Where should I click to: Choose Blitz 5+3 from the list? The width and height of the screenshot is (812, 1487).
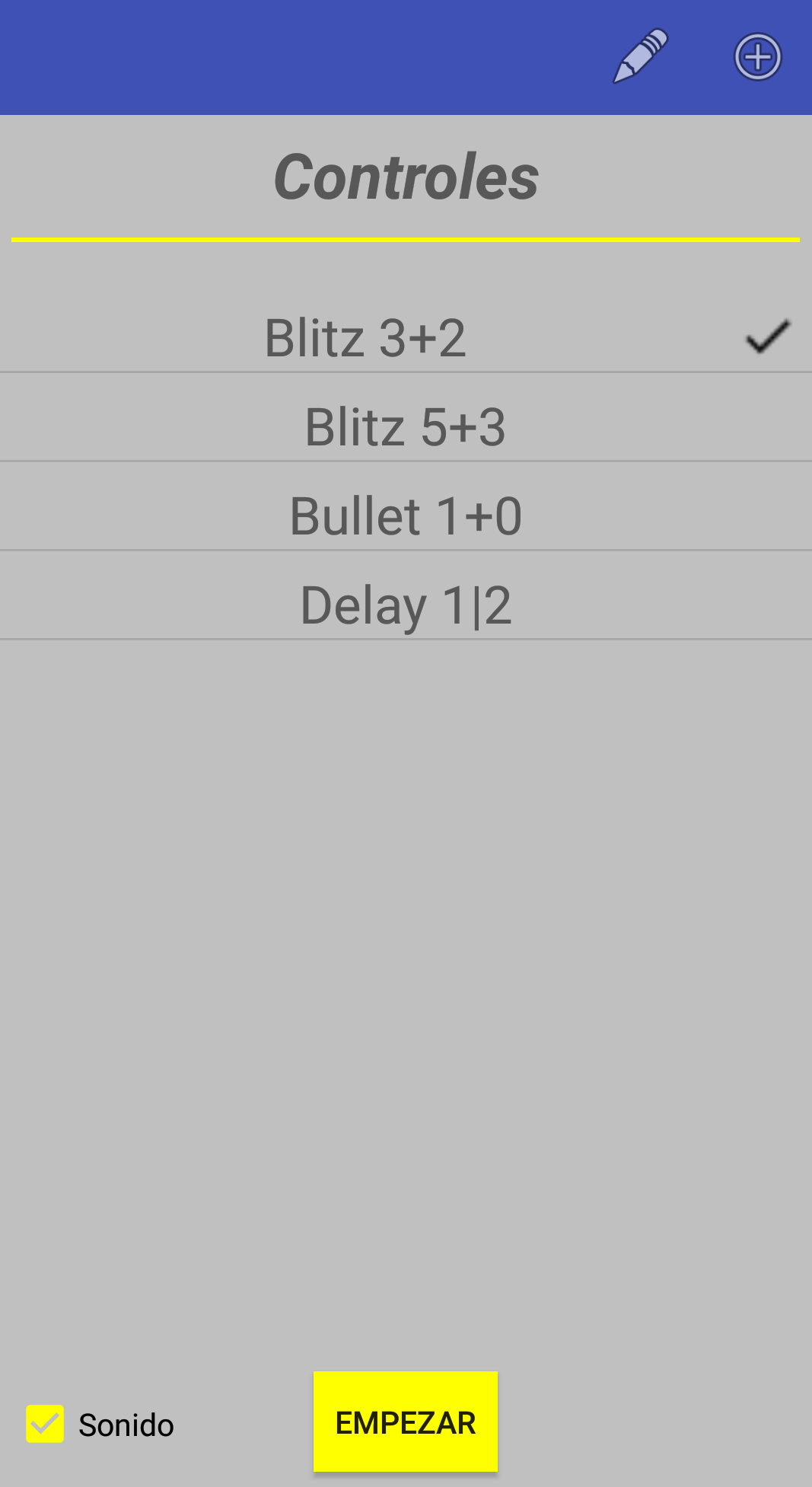(406, 427)
